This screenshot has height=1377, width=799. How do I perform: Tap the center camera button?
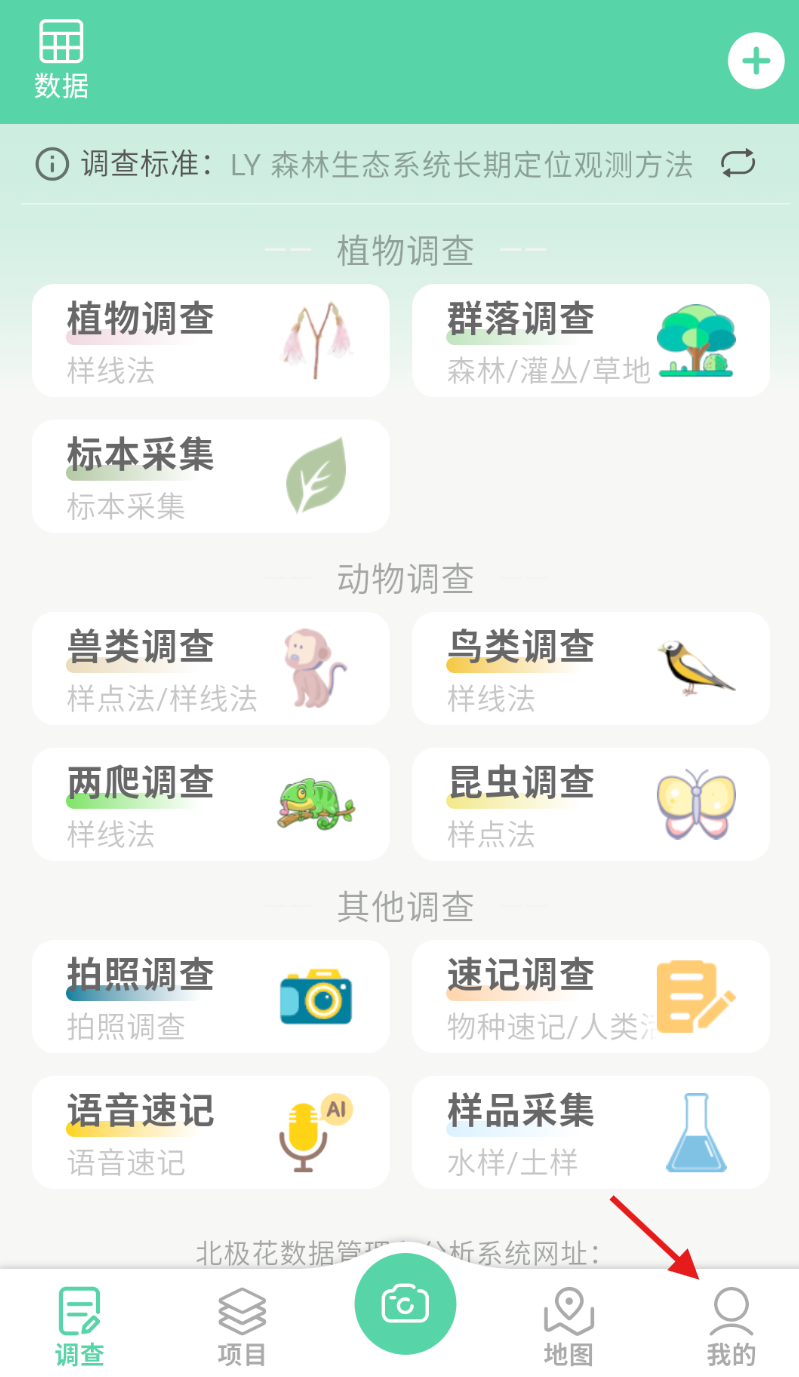click(x=405, y=1304)
